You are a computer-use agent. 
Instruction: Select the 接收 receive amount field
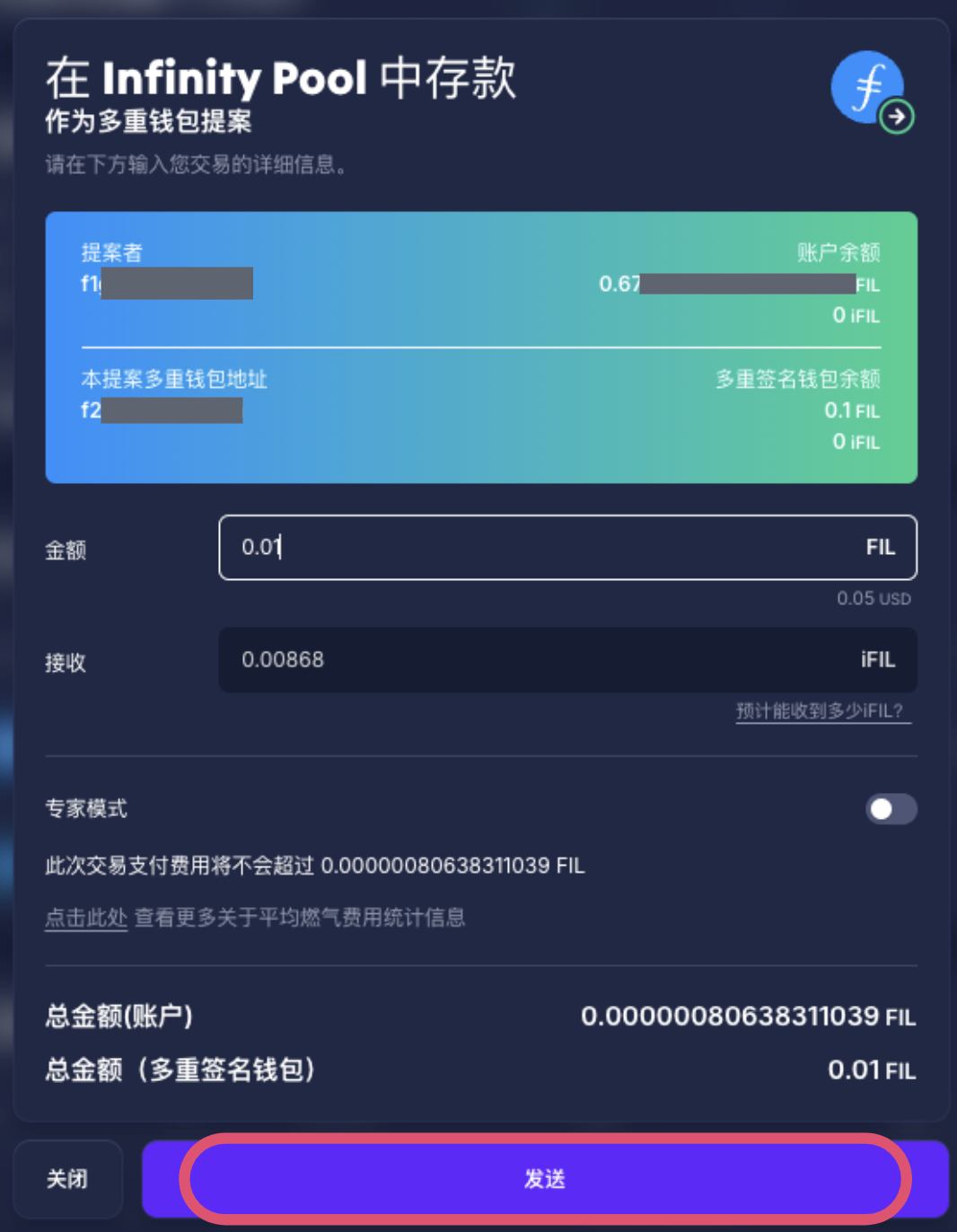tap(449, 660)
